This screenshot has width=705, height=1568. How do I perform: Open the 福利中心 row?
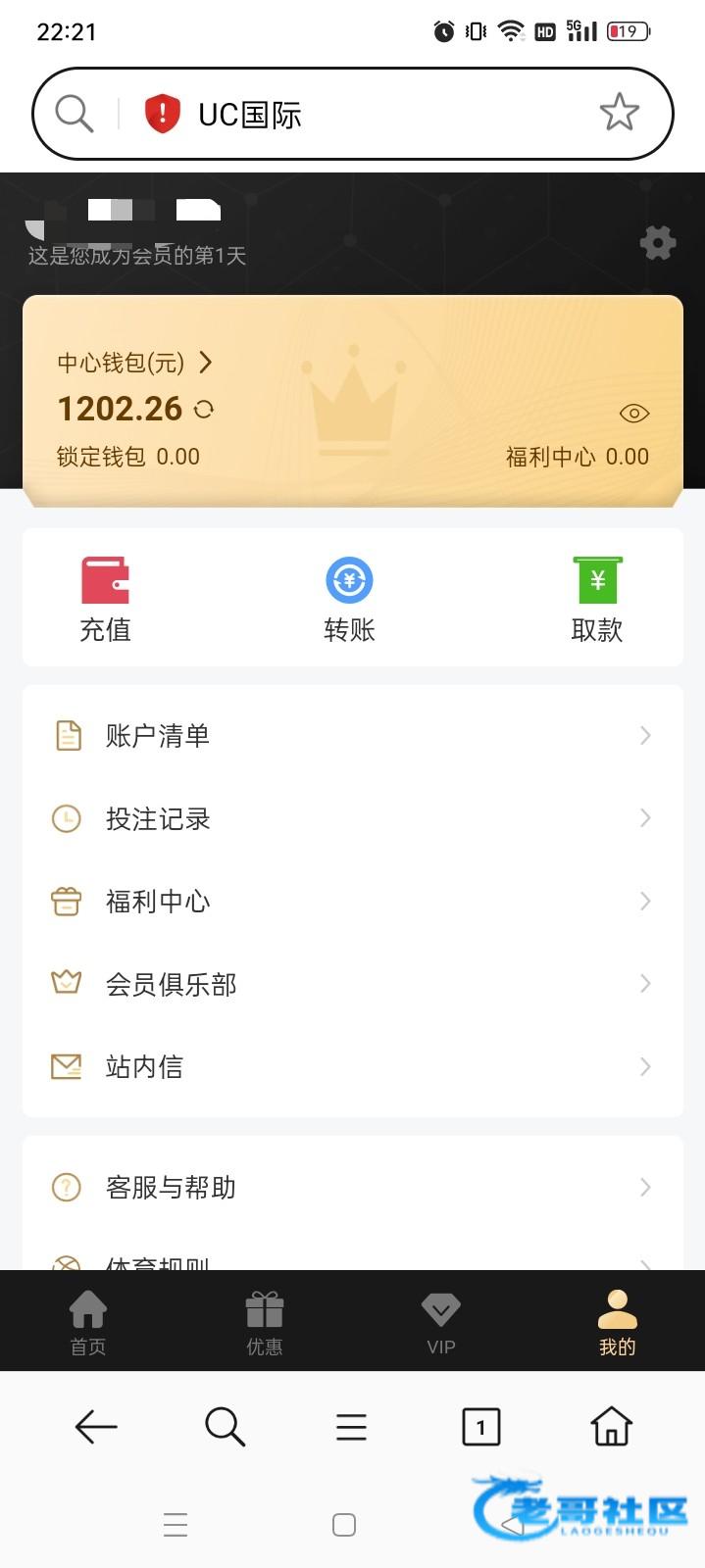[352, 902]
